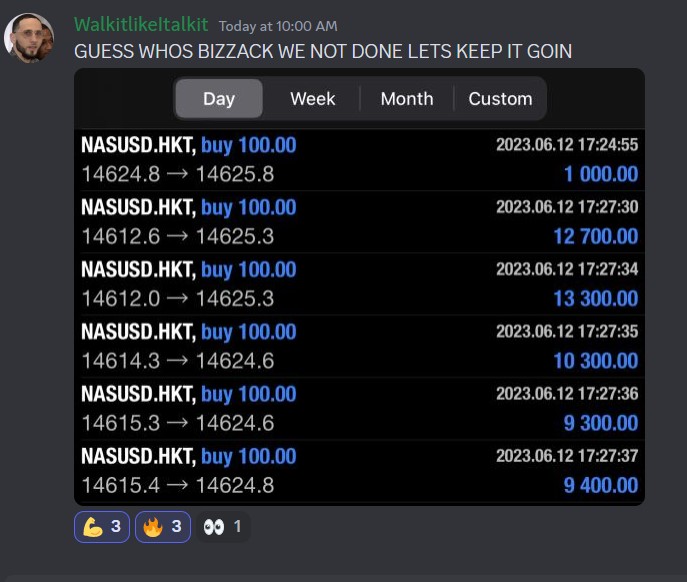React with the fire emoji
The height and width of the screenshot is (582, 687).
tap(162, 526)
